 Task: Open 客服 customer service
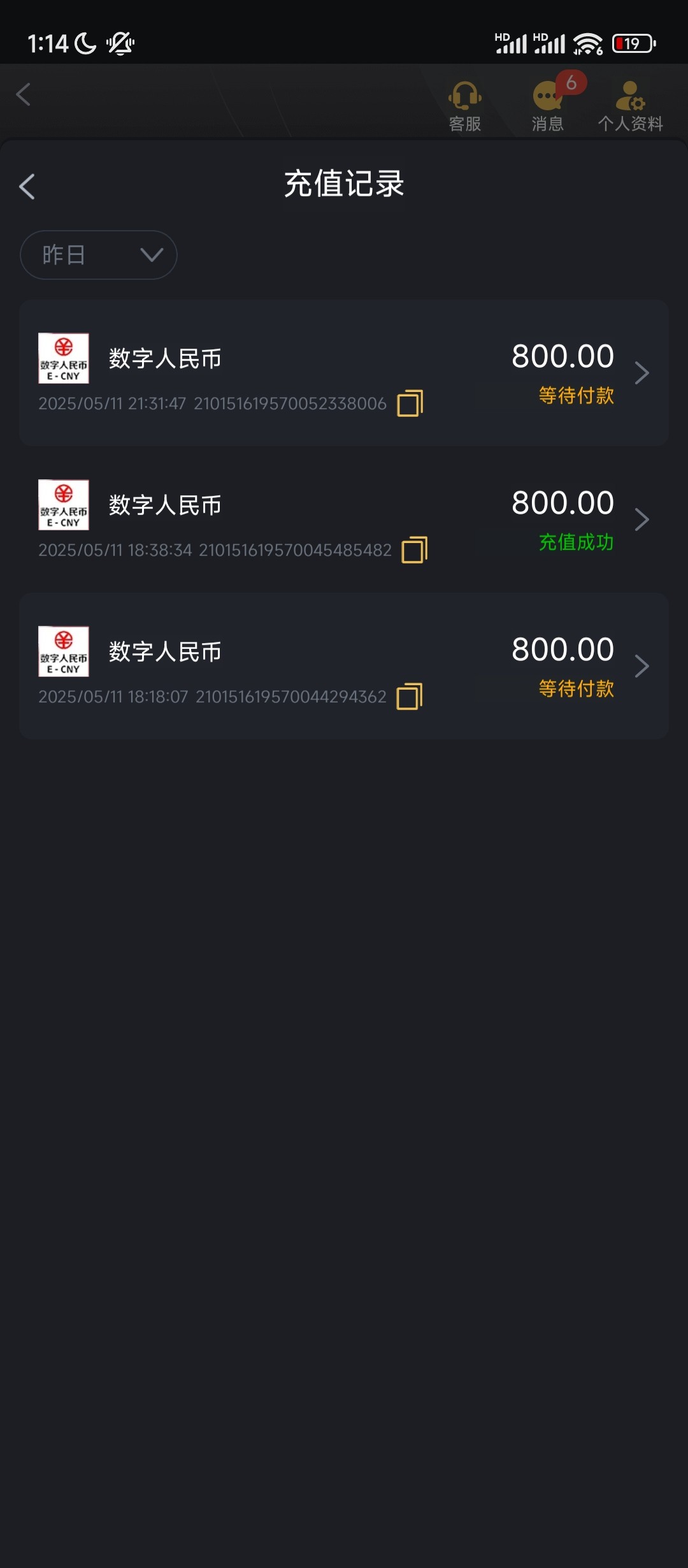[x=465, y=106]
